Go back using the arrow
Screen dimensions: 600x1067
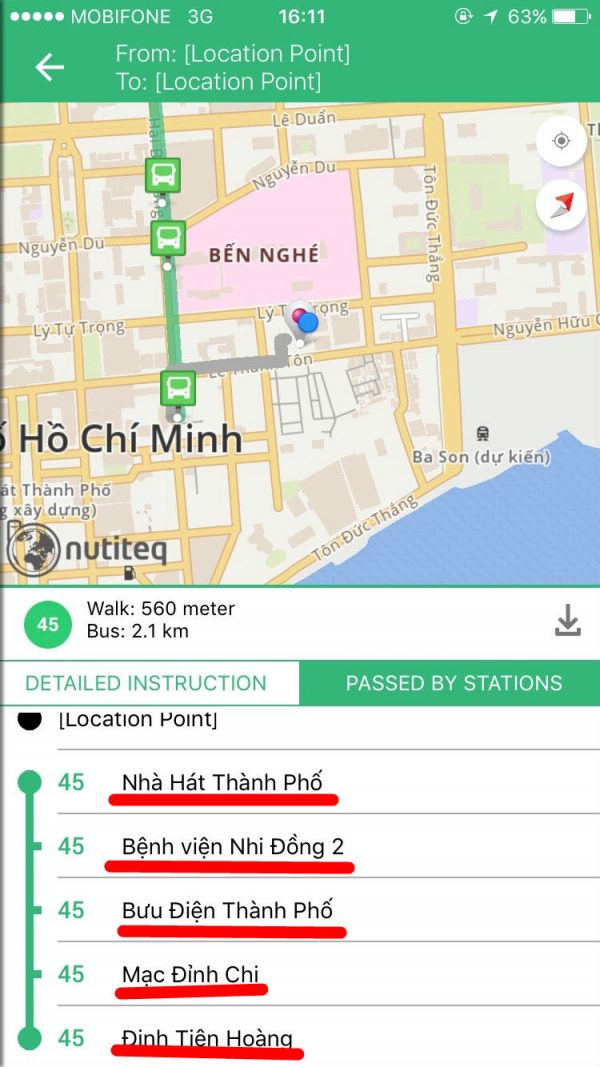49,67
